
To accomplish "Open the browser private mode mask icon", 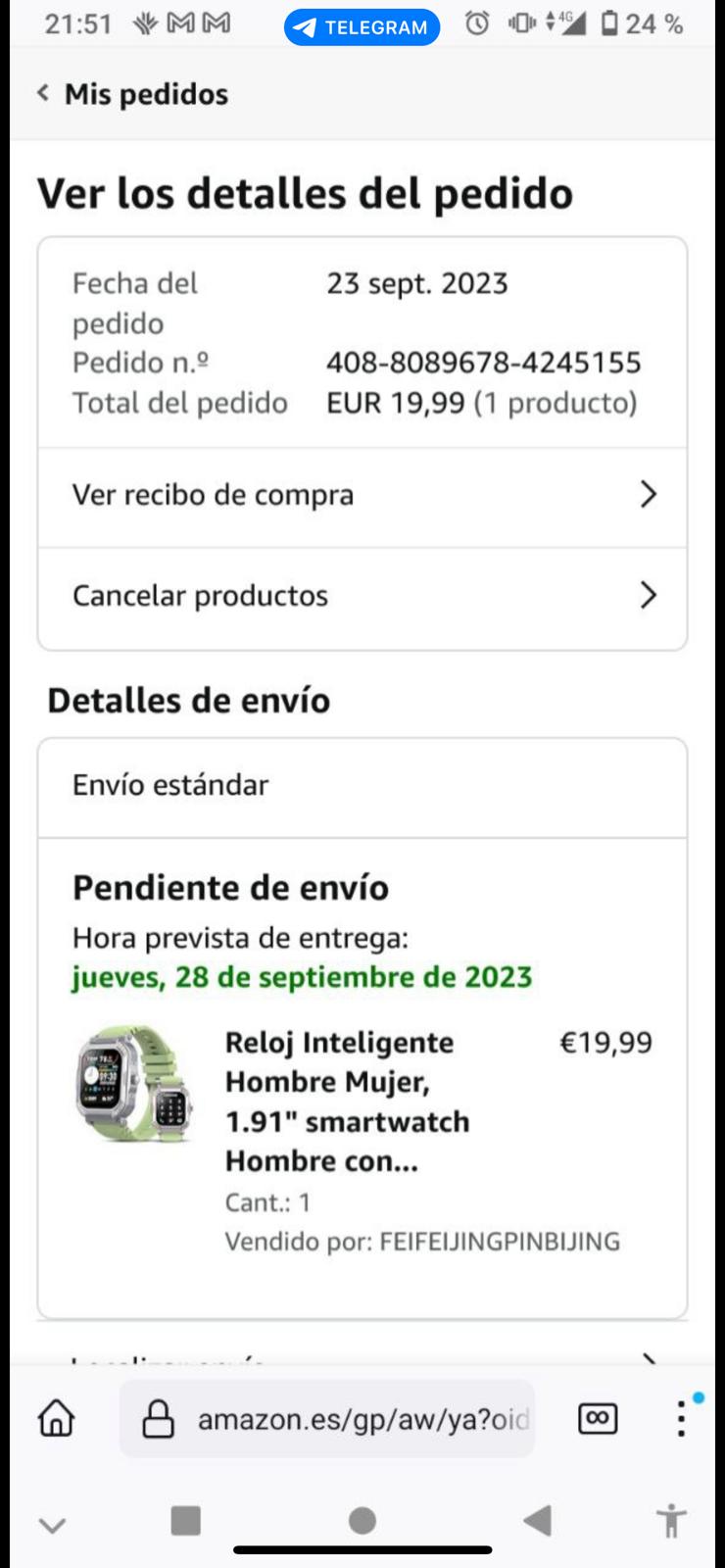I will click(x=598, y=1418).
